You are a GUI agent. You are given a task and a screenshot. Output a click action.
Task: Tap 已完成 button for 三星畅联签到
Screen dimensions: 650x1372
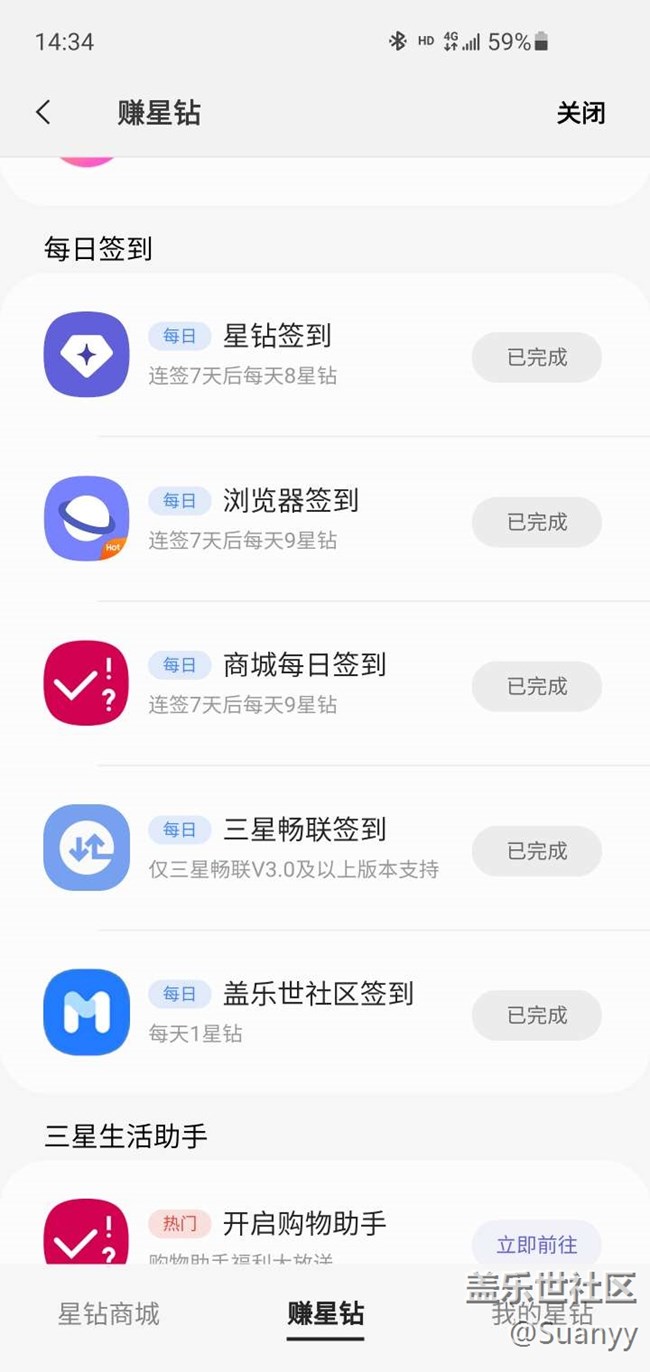pyautogui.click(x=537, y=851)
